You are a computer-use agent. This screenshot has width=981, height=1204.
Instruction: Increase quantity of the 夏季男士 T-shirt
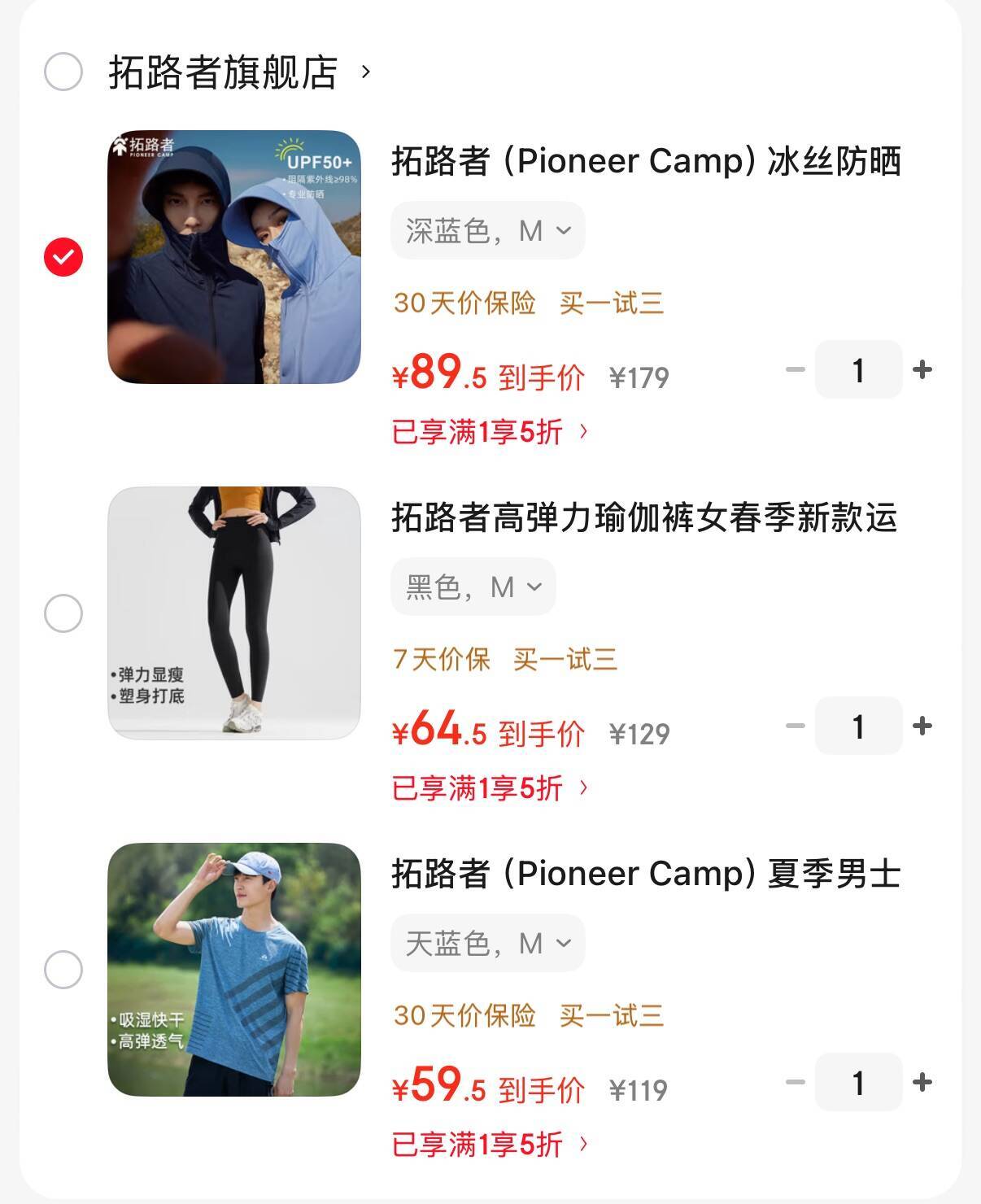point(922,1082)
